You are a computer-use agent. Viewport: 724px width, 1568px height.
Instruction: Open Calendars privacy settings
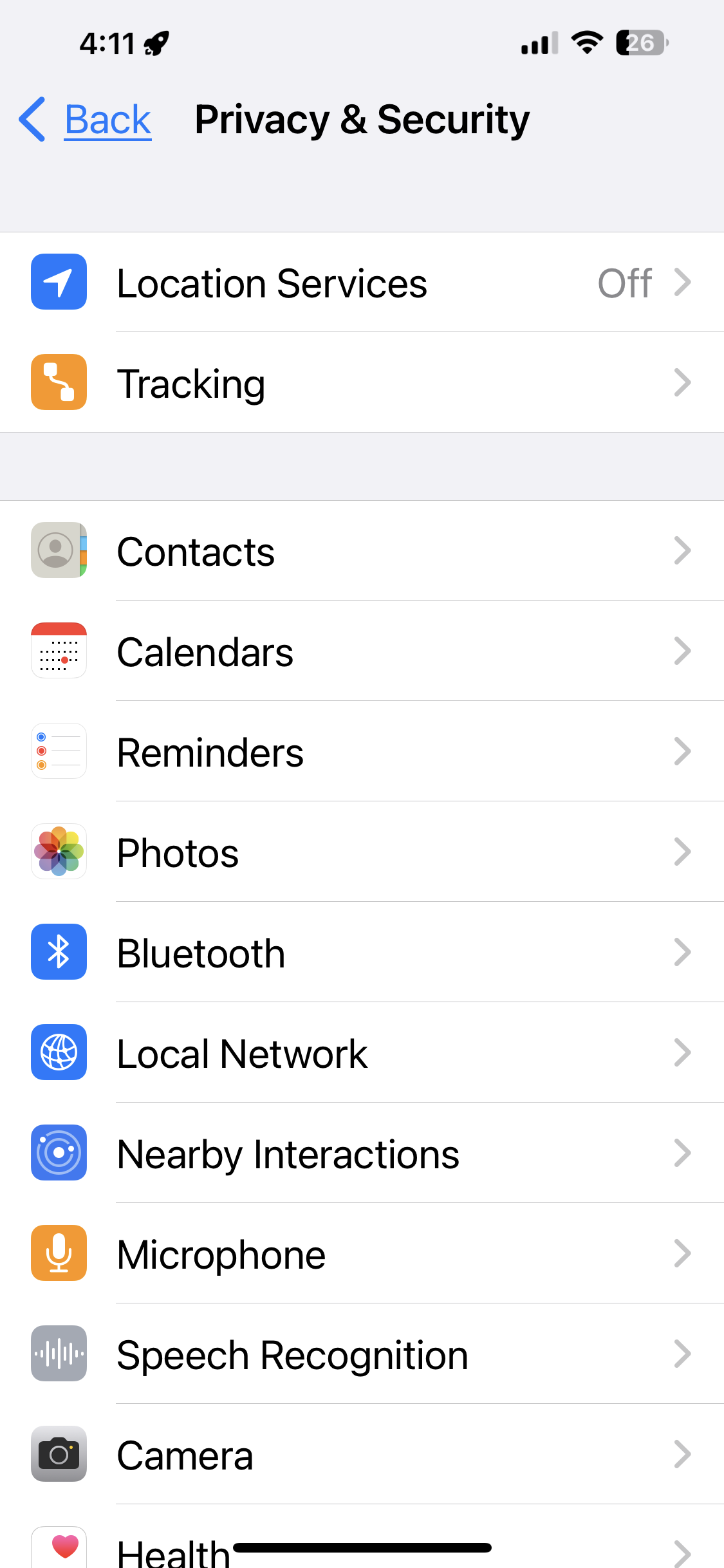click(362, 651)
